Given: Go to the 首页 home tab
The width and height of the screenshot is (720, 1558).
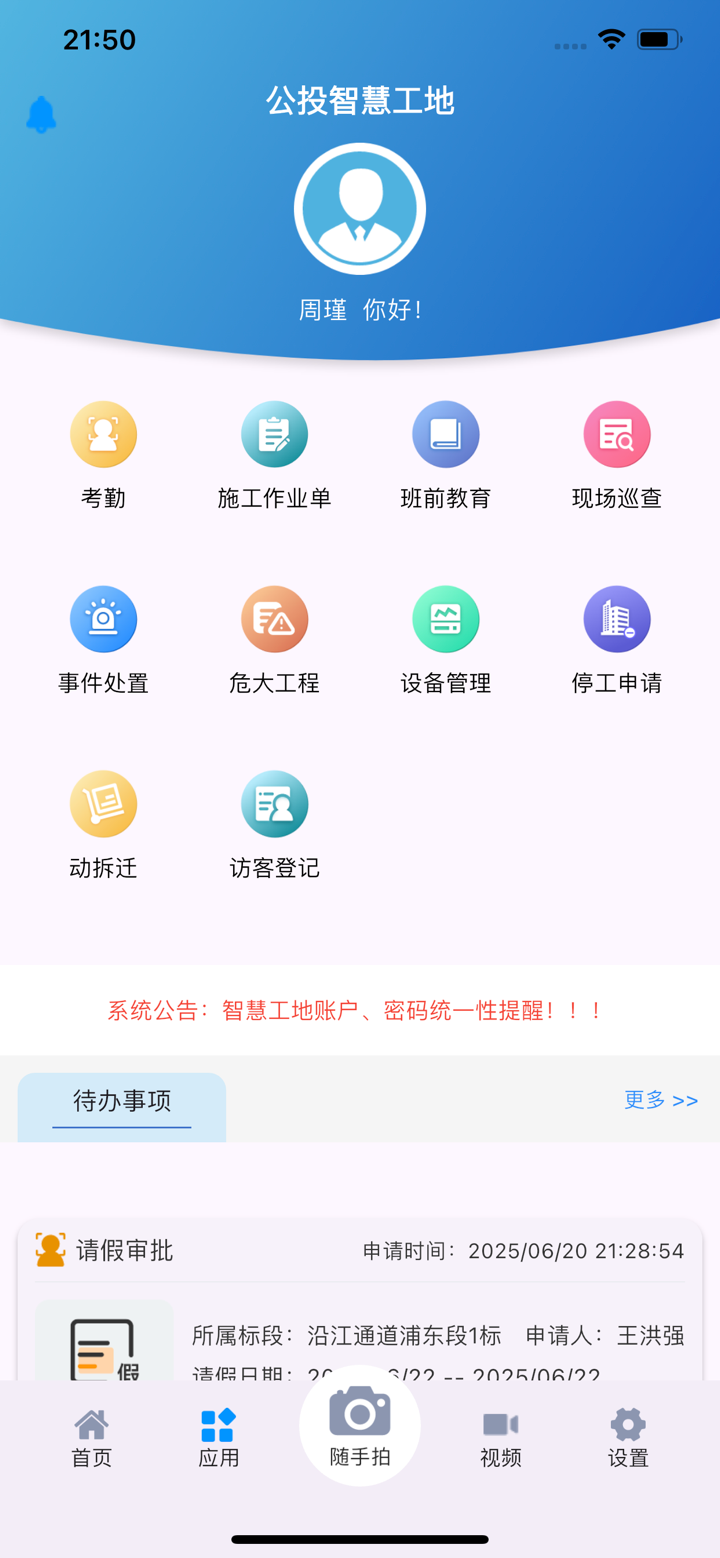Looking at the screenshot, I should click(90, 1435).
